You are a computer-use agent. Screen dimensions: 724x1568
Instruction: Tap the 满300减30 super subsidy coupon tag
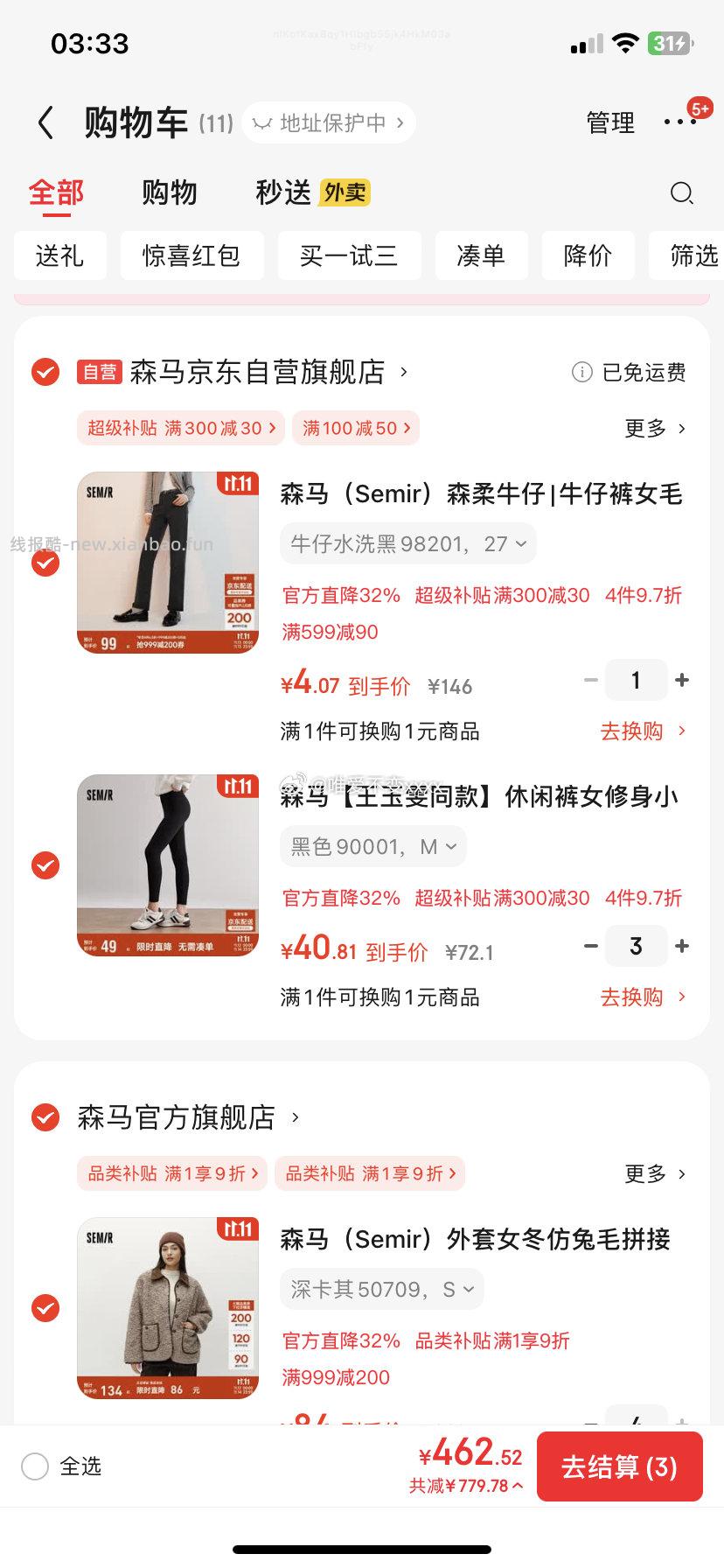point(179,428)
